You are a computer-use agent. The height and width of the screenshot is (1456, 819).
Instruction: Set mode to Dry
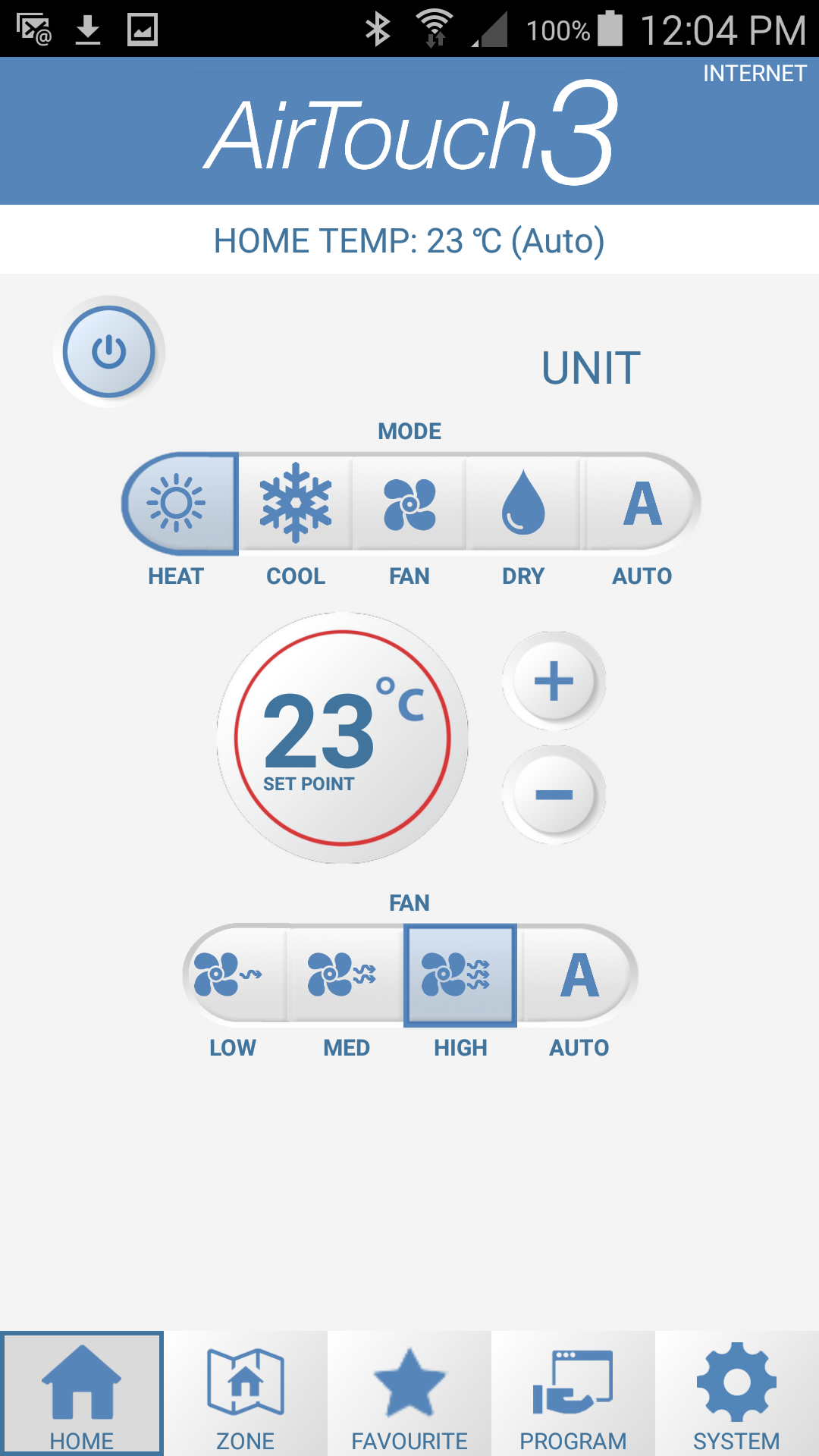coord(523,504)
